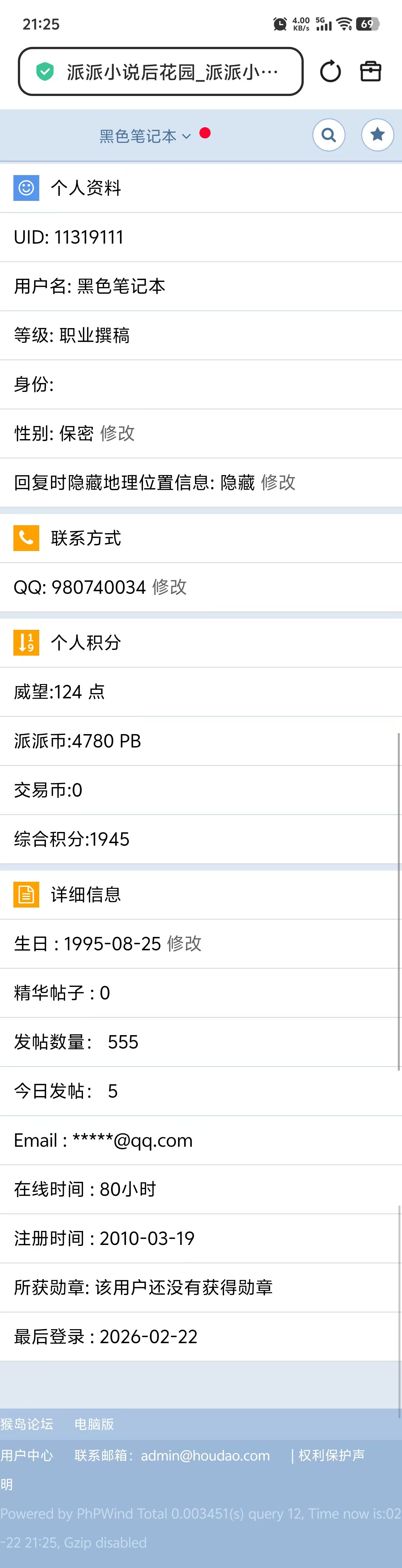Open the 猴岛论坛 footer link
Screen dimensions: 402x1568
(27, 1424)
